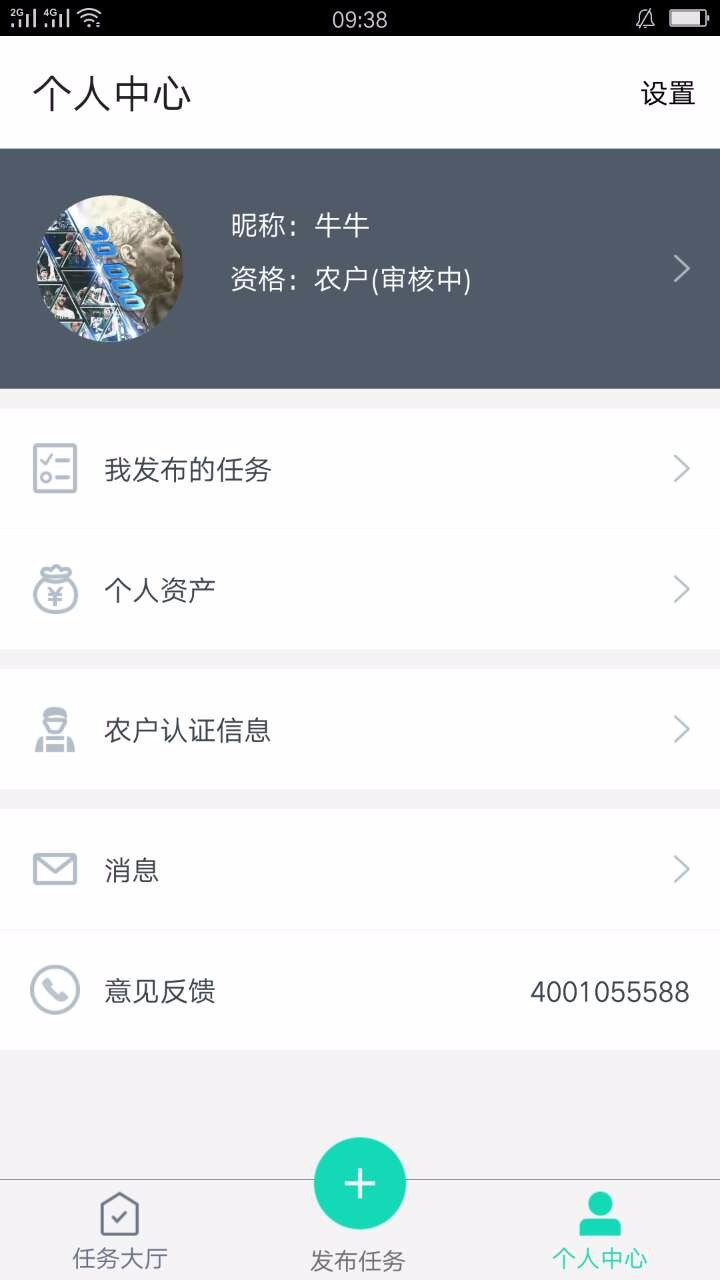This screenshot has width=720, height=1280.
Task: Open 设置 in the top bar
Action: pyautogui.click(x=667, y=94)
